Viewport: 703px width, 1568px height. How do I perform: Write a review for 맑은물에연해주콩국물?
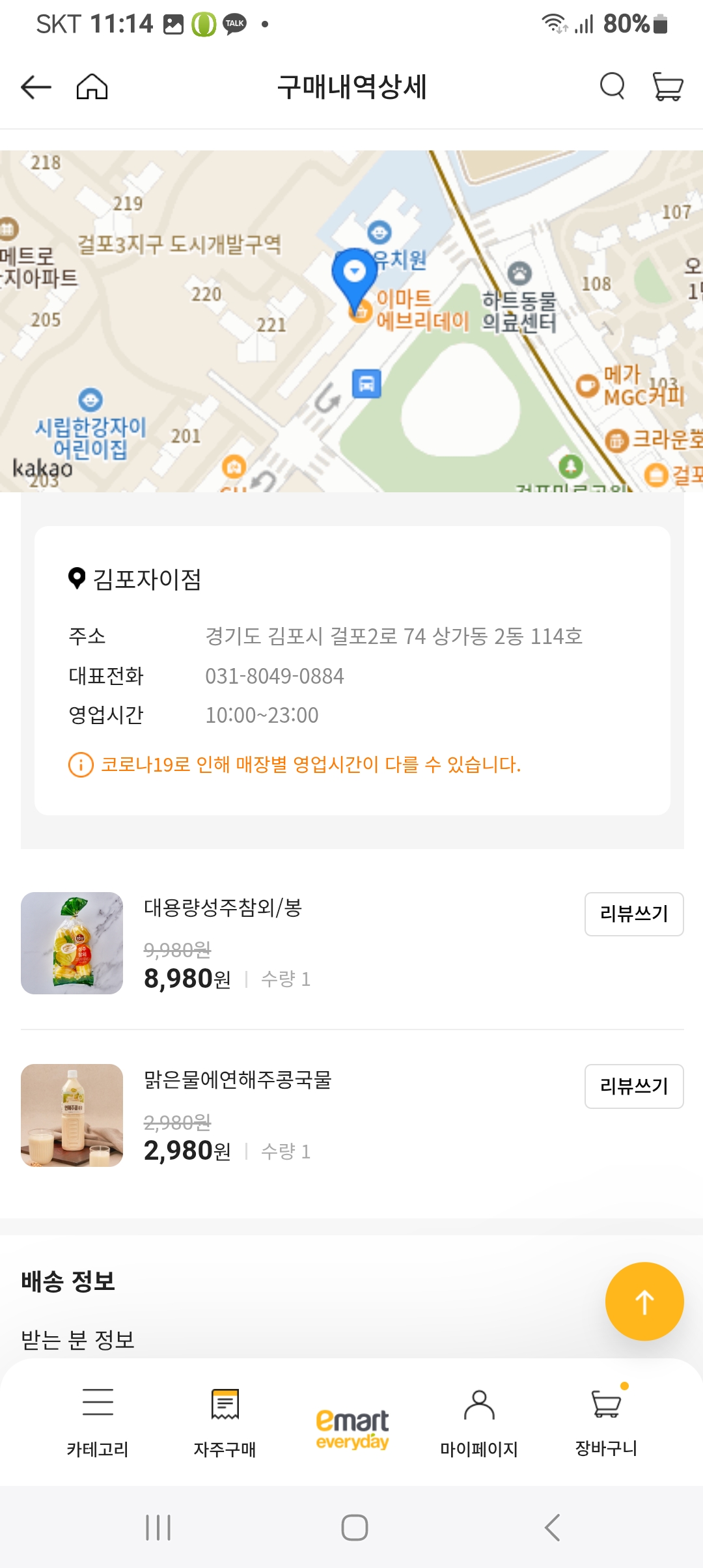click(633, 1085)
